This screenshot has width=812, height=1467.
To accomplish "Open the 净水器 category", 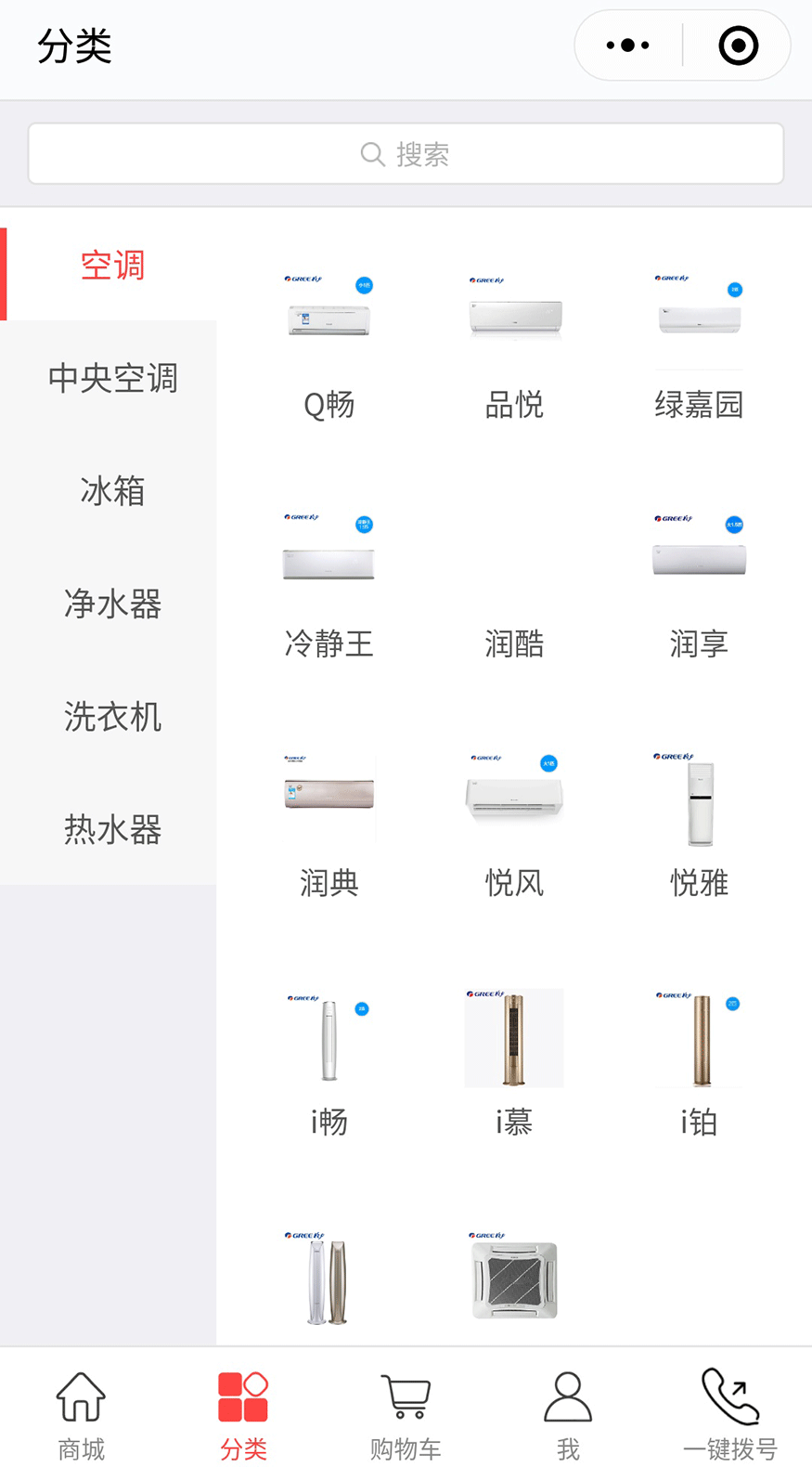I will (x=112, y=604).
